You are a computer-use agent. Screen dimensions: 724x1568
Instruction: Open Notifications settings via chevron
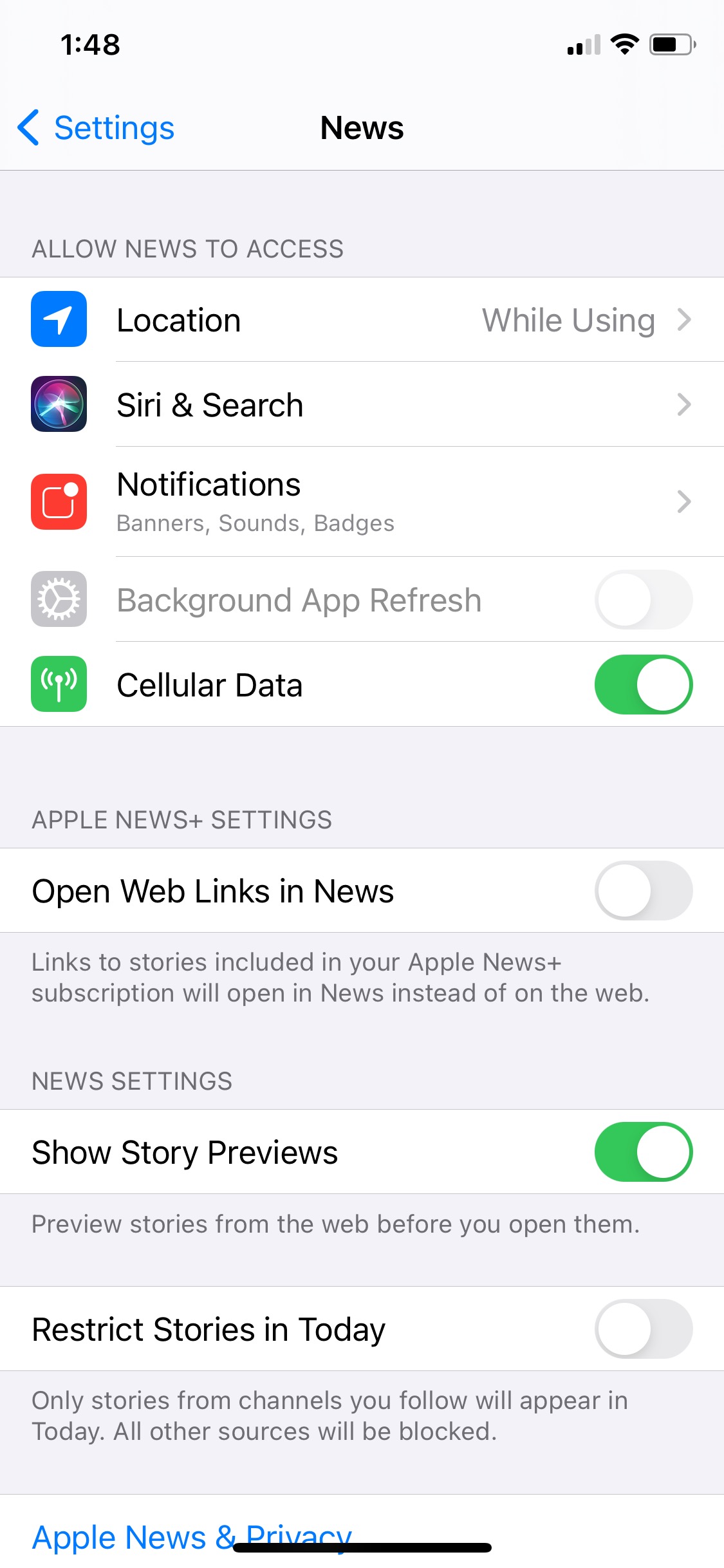point(685,501)
